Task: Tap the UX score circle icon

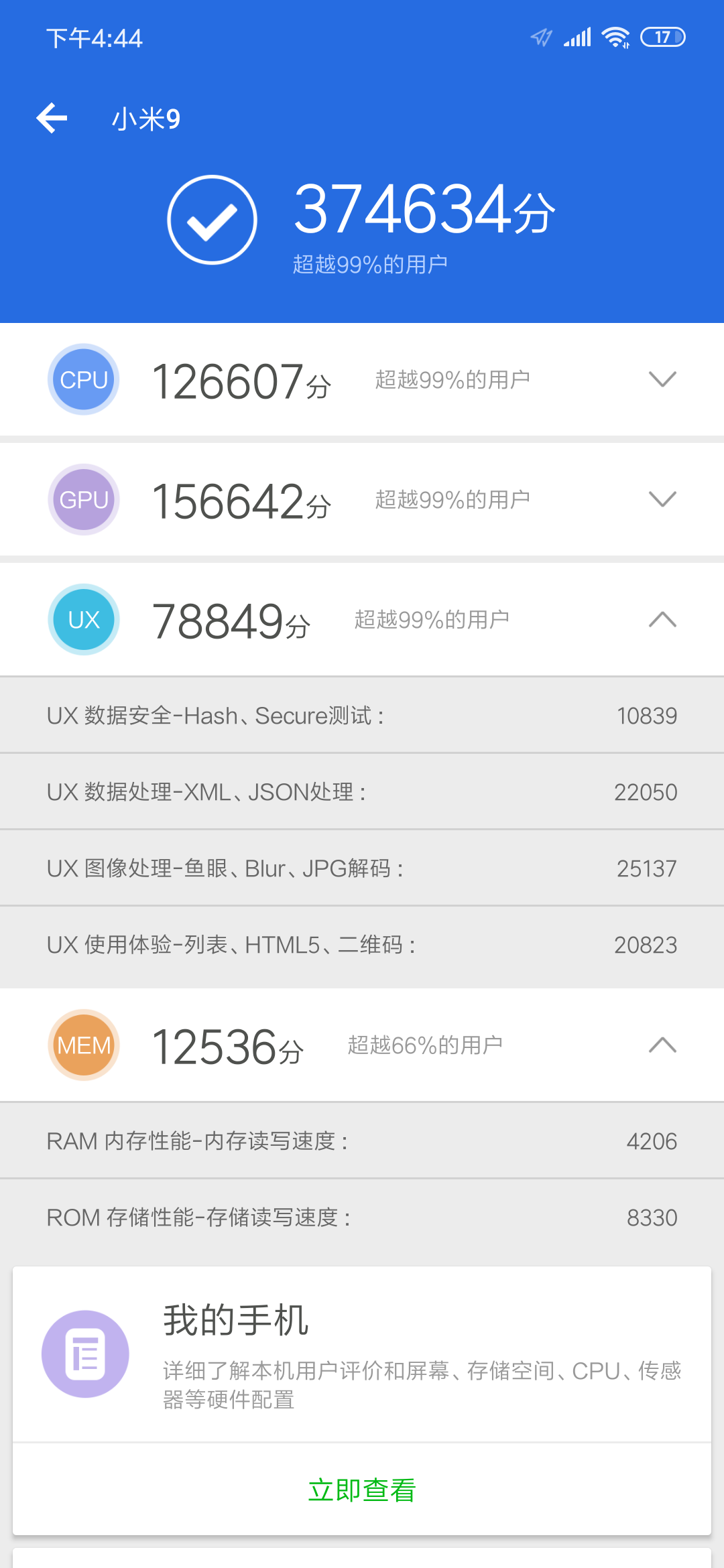Action: click(x=82, y=619)
